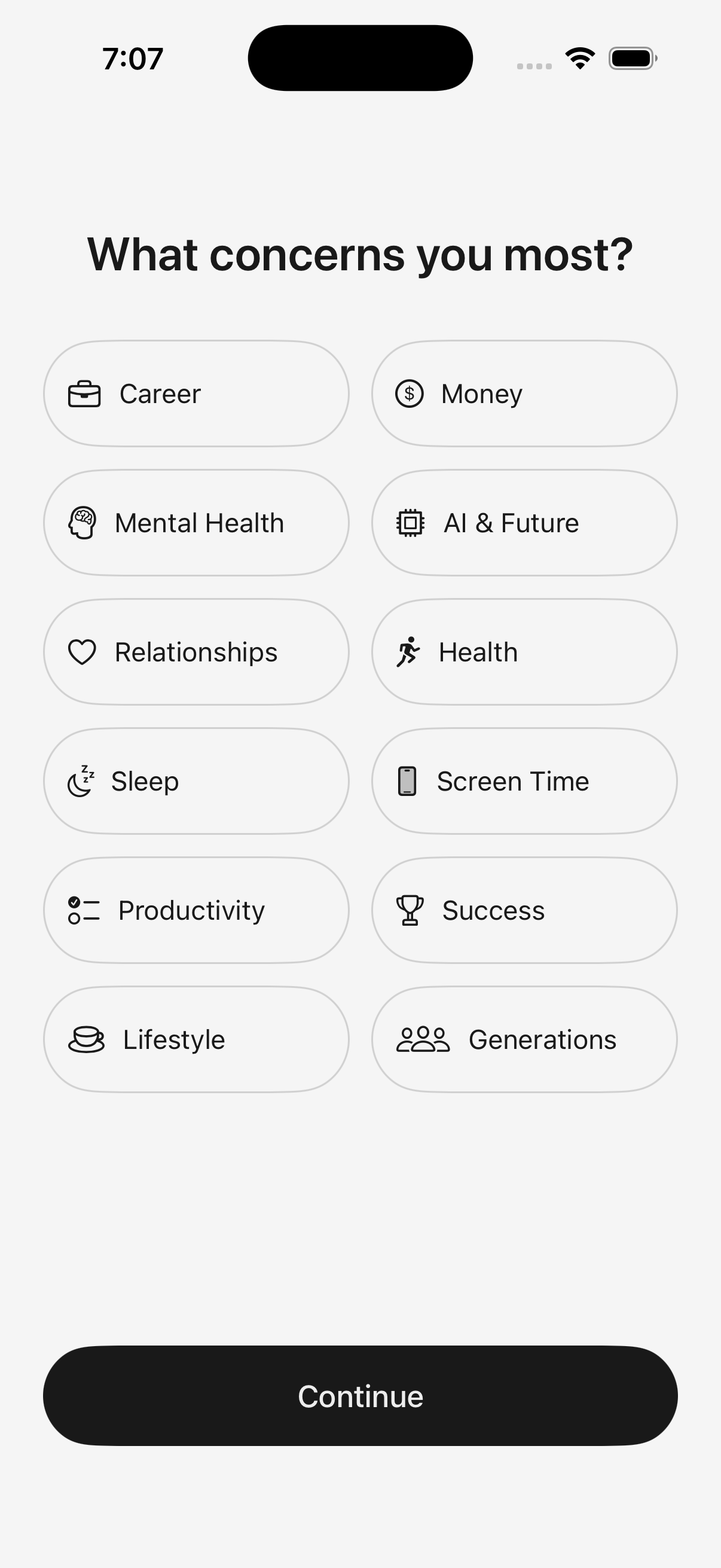Pick the Screen Time chip
Viewport: 721px width, 1568px height.
click(x=524, y=781)
